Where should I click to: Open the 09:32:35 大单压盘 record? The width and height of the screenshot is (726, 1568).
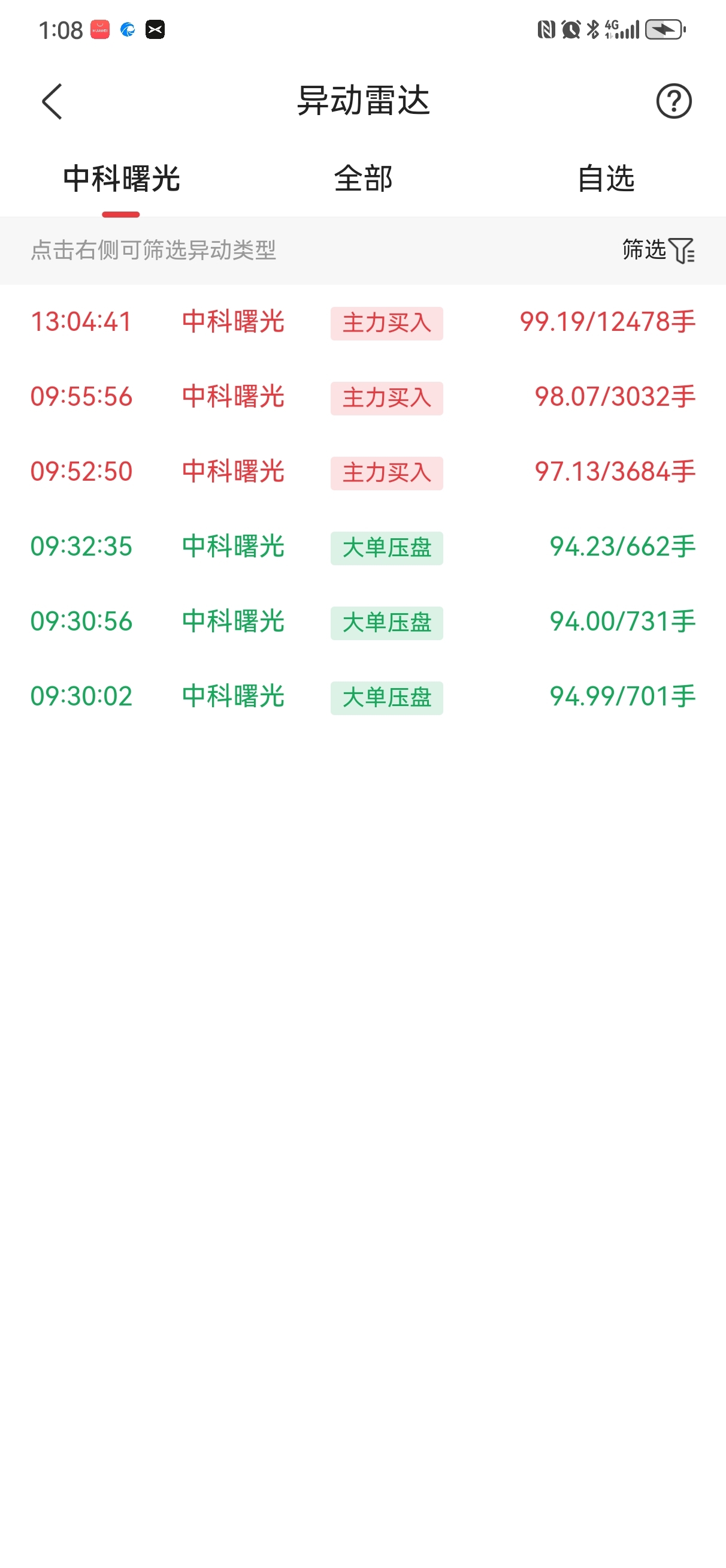(362, 547)
